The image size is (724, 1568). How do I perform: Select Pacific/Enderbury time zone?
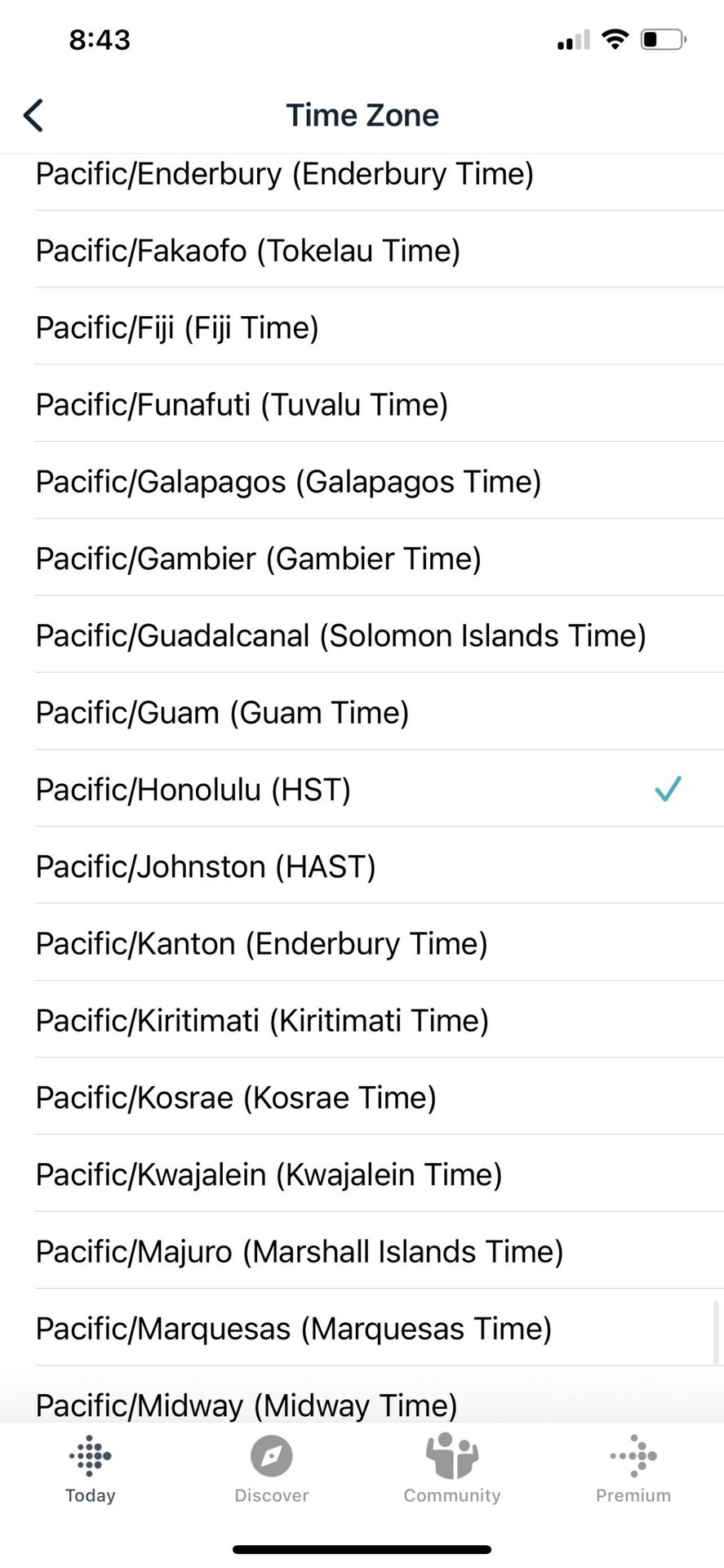pos(284,174)
